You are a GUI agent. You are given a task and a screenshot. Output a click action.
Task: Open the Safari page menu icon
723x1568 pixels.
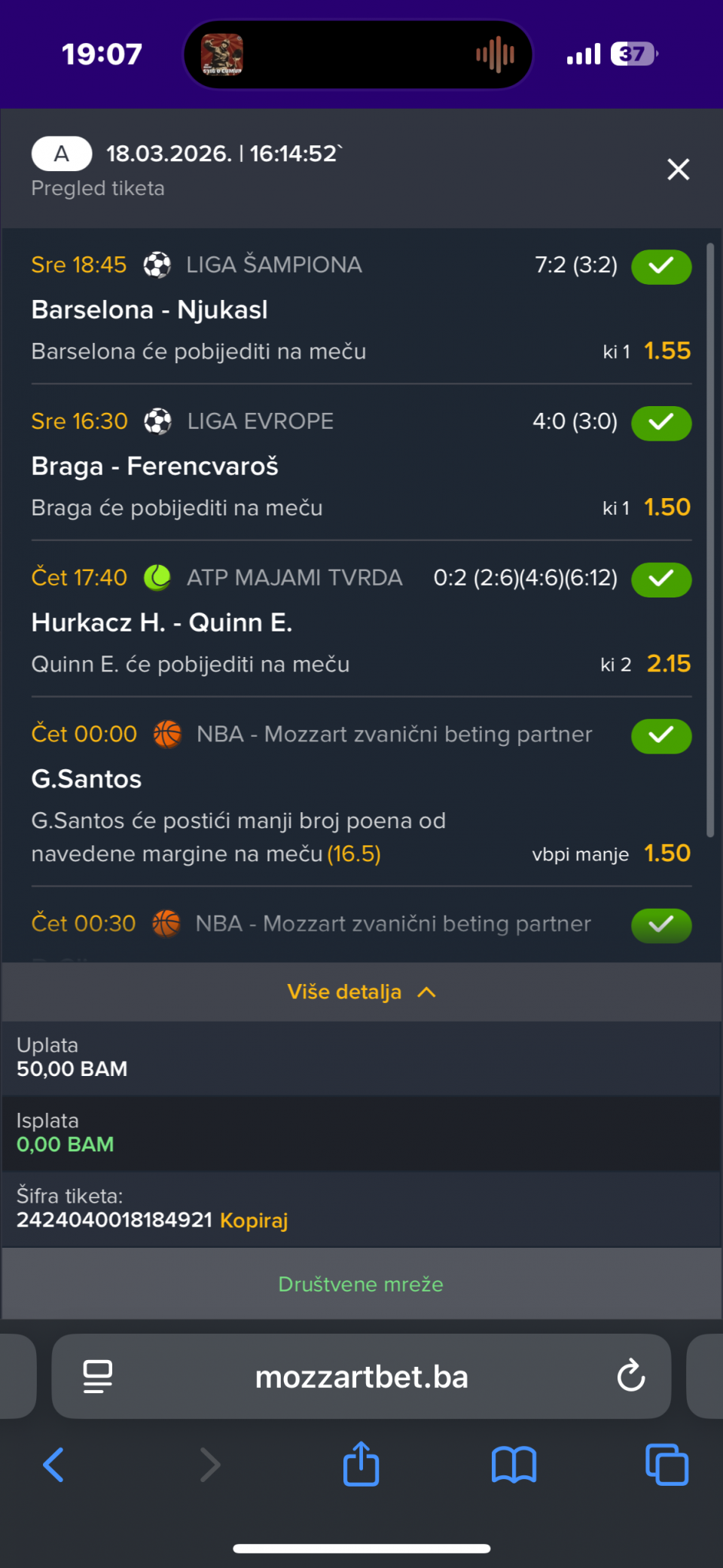click(x=98, y=1377)
